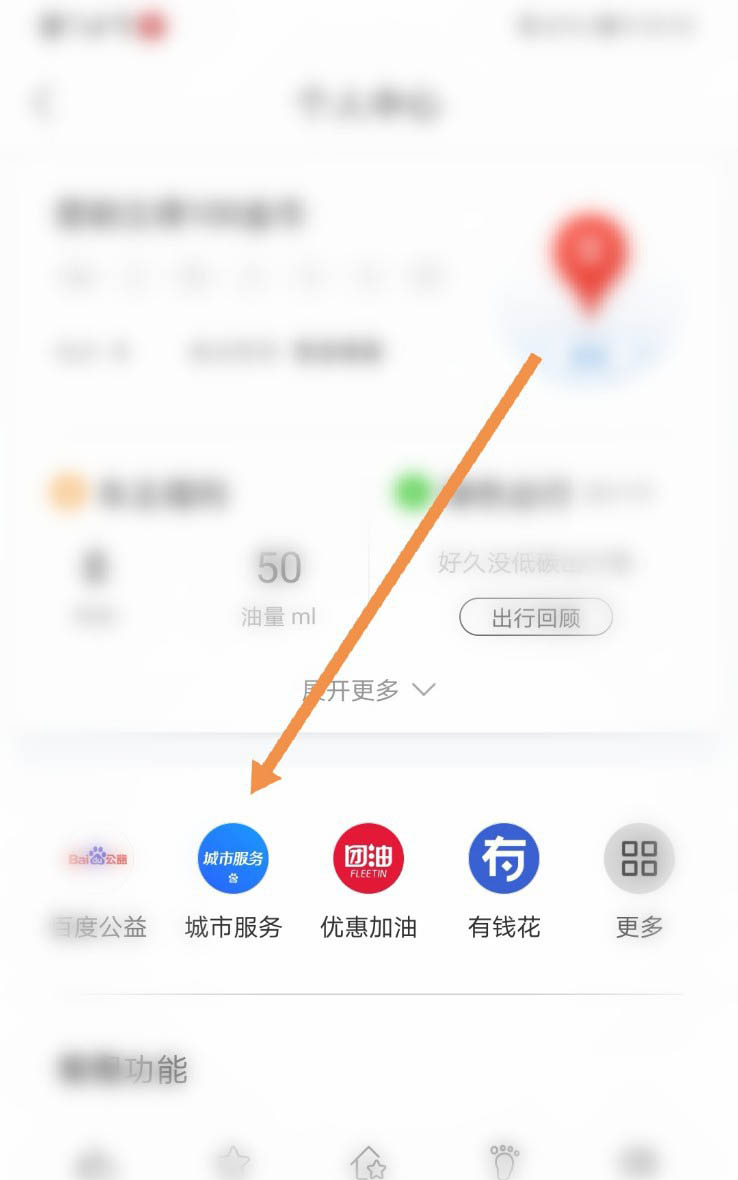Tap the back arrow at top left
The image size is (738, 1180).
40,100
